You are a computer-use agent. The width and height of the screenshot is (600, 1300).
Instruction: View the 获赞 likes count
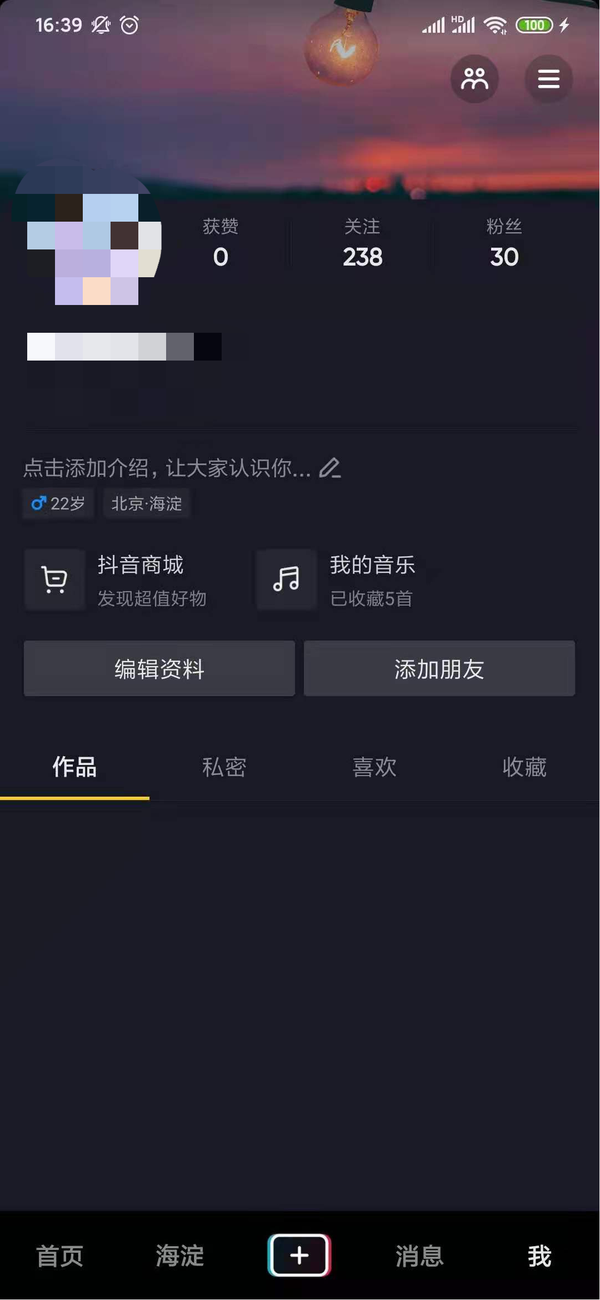coord(220,243)
